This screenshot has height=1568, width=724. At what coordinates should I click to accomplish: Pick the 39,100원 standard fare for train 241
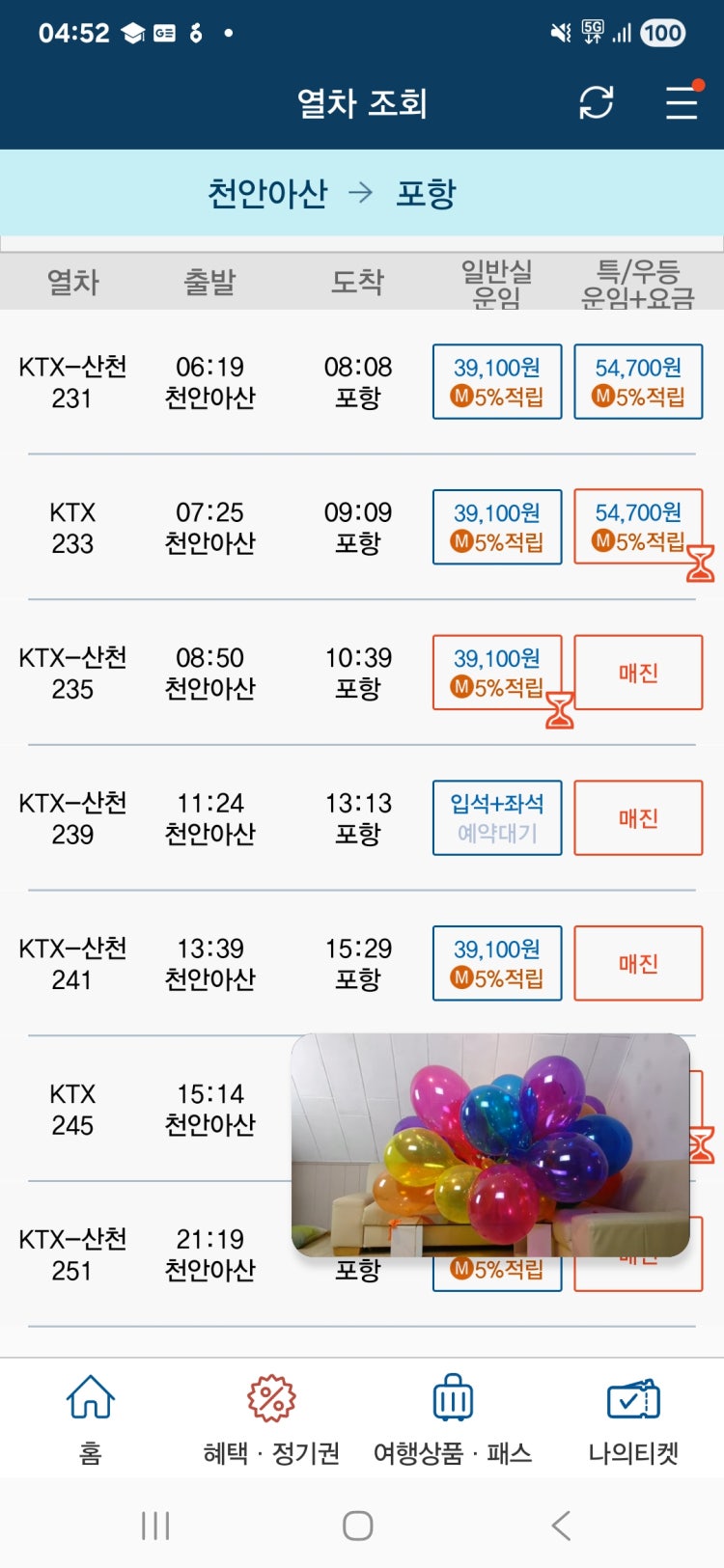pyautogui.click(x=497, y=964)
